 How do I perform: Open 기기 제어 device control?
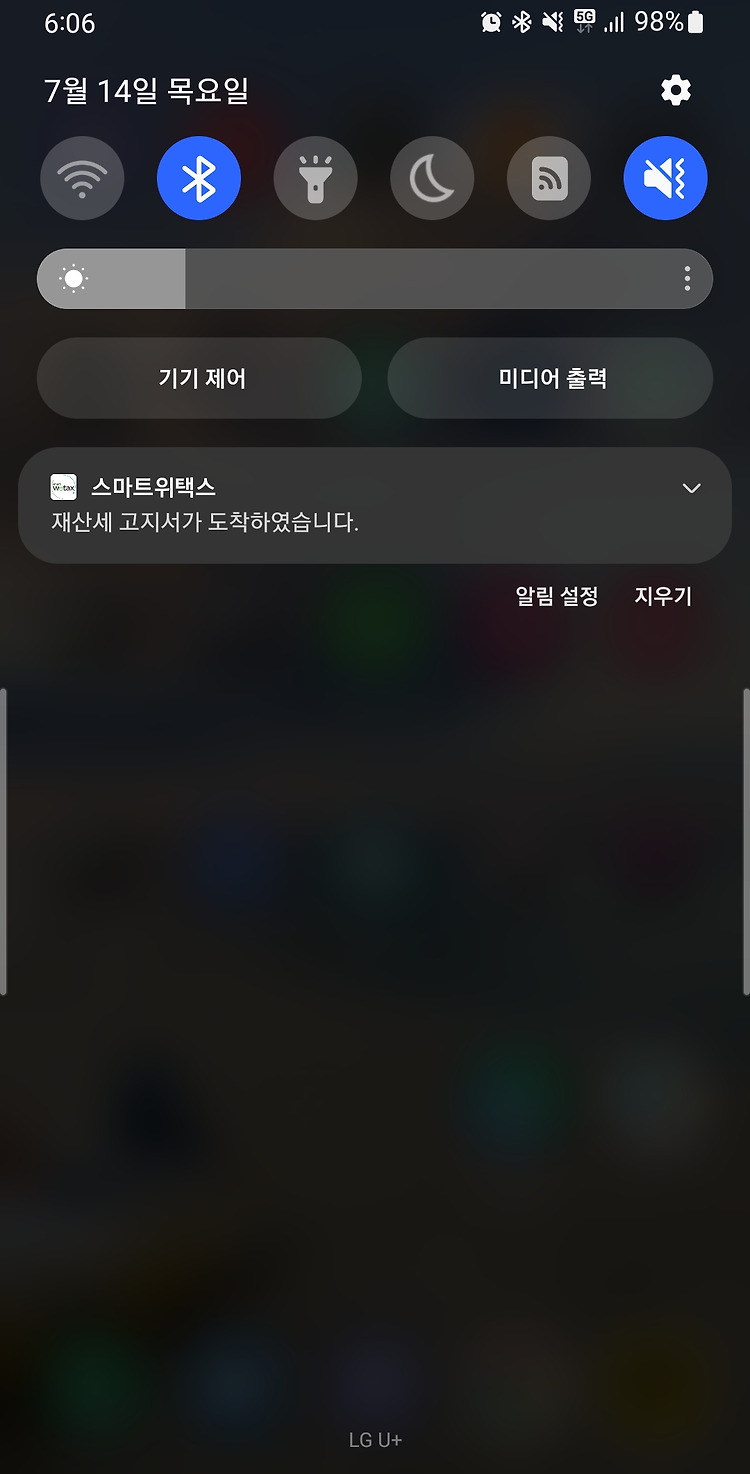[x=199, y=378]
